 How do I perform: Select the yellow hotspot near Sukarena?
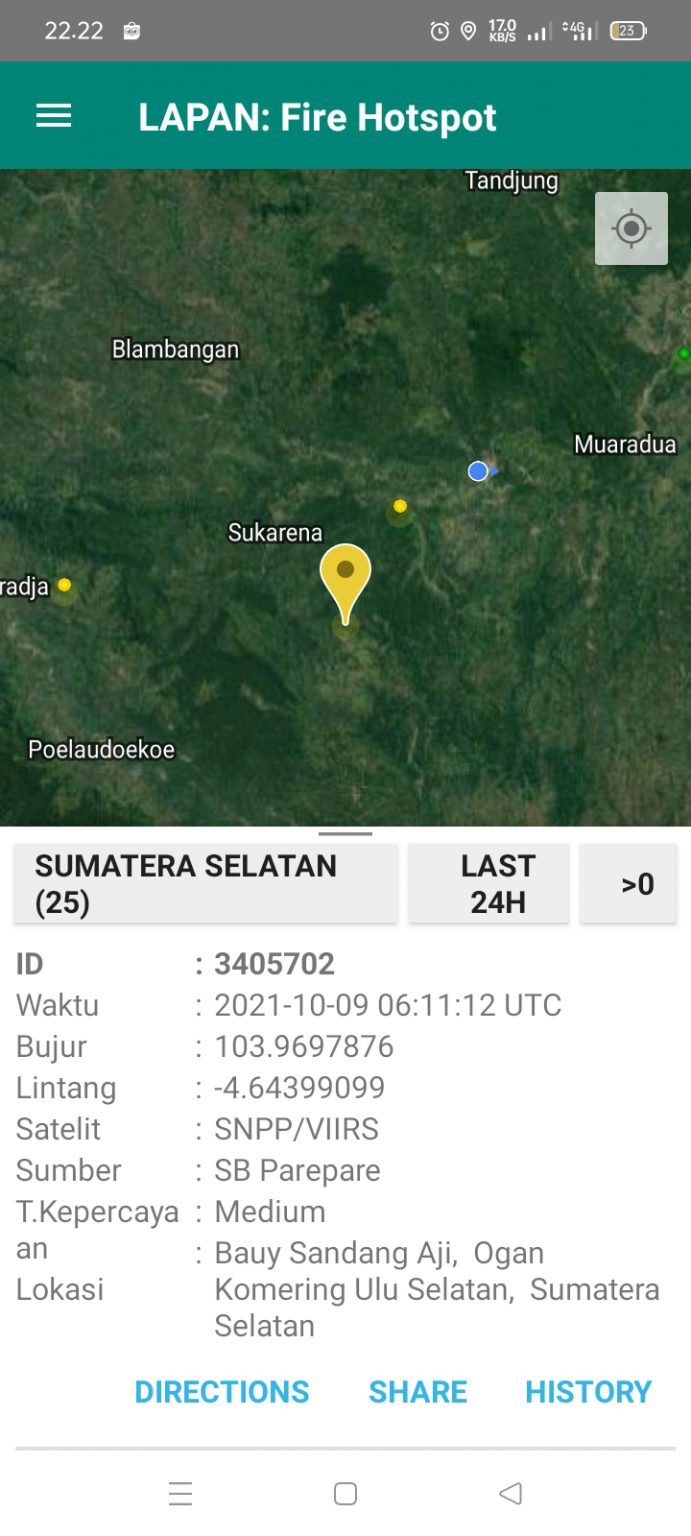[400, 507]
